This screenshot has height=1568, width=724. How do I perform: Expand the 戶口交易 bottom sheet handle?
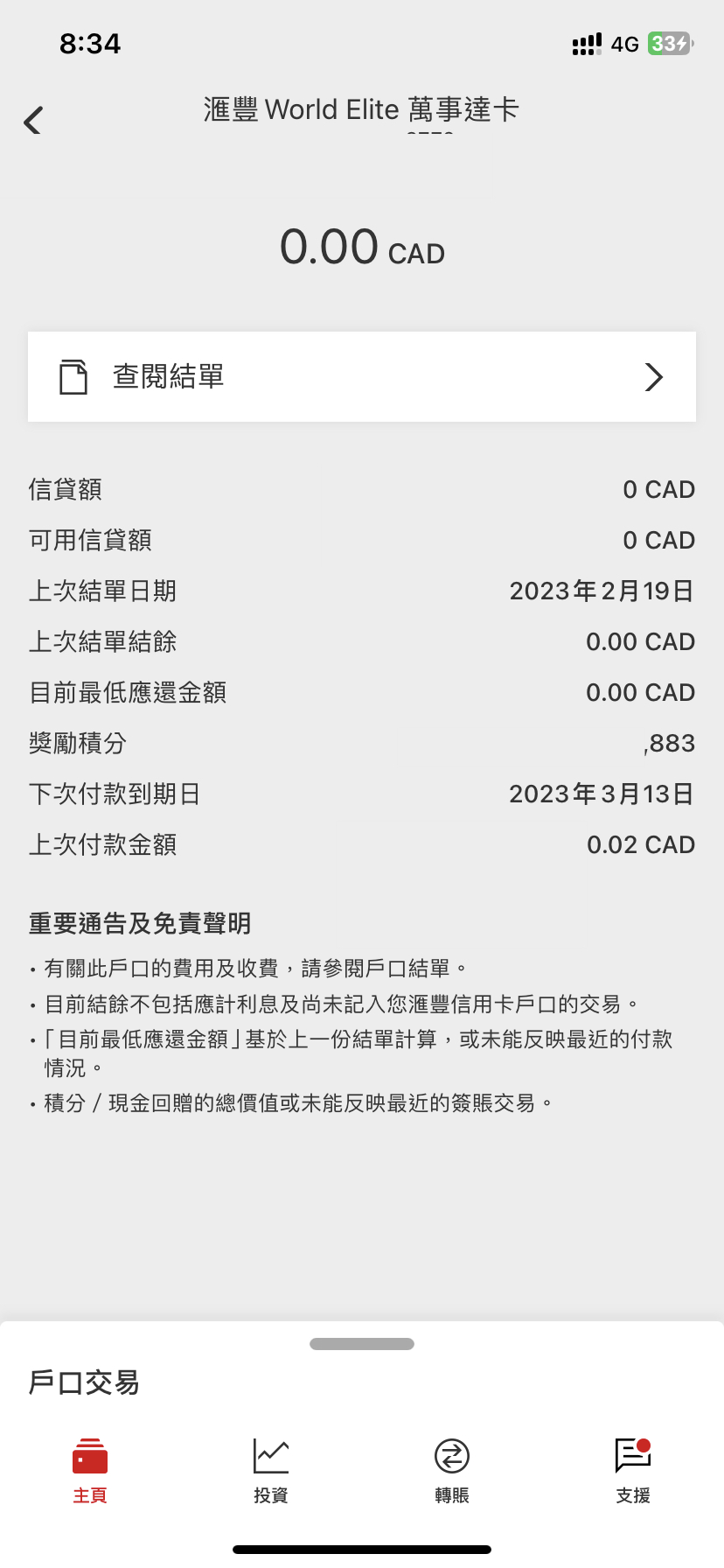point(362,1344)
